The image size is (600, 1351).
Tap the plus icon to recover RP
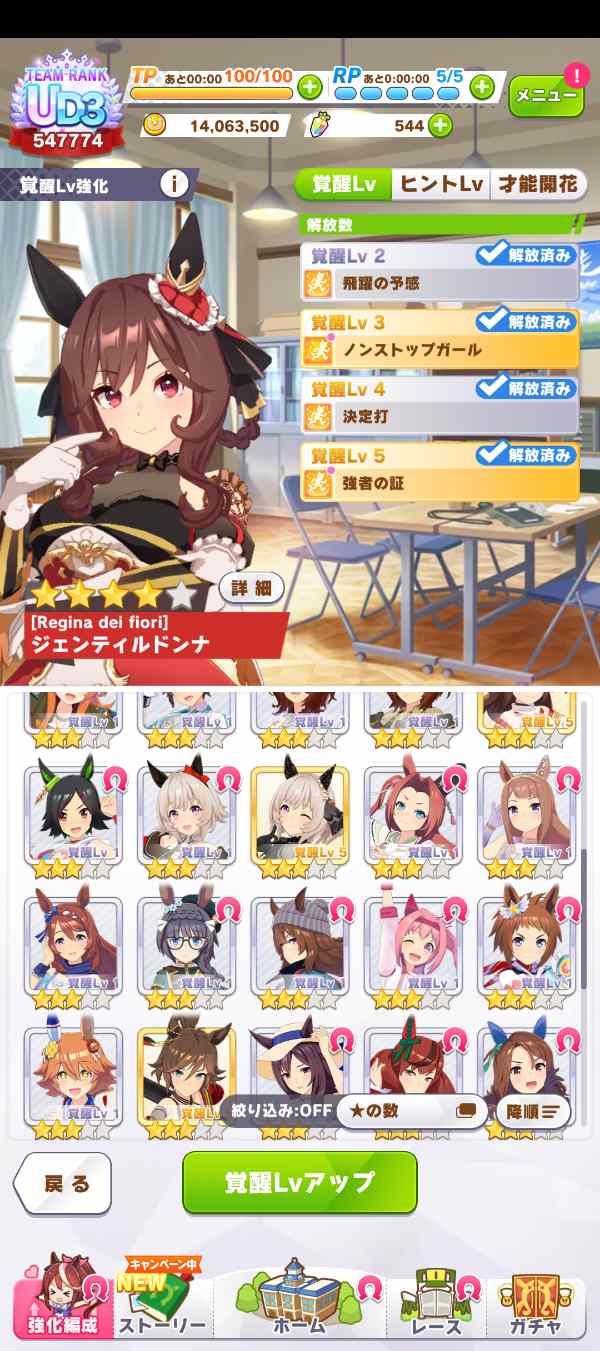point(482,86)
